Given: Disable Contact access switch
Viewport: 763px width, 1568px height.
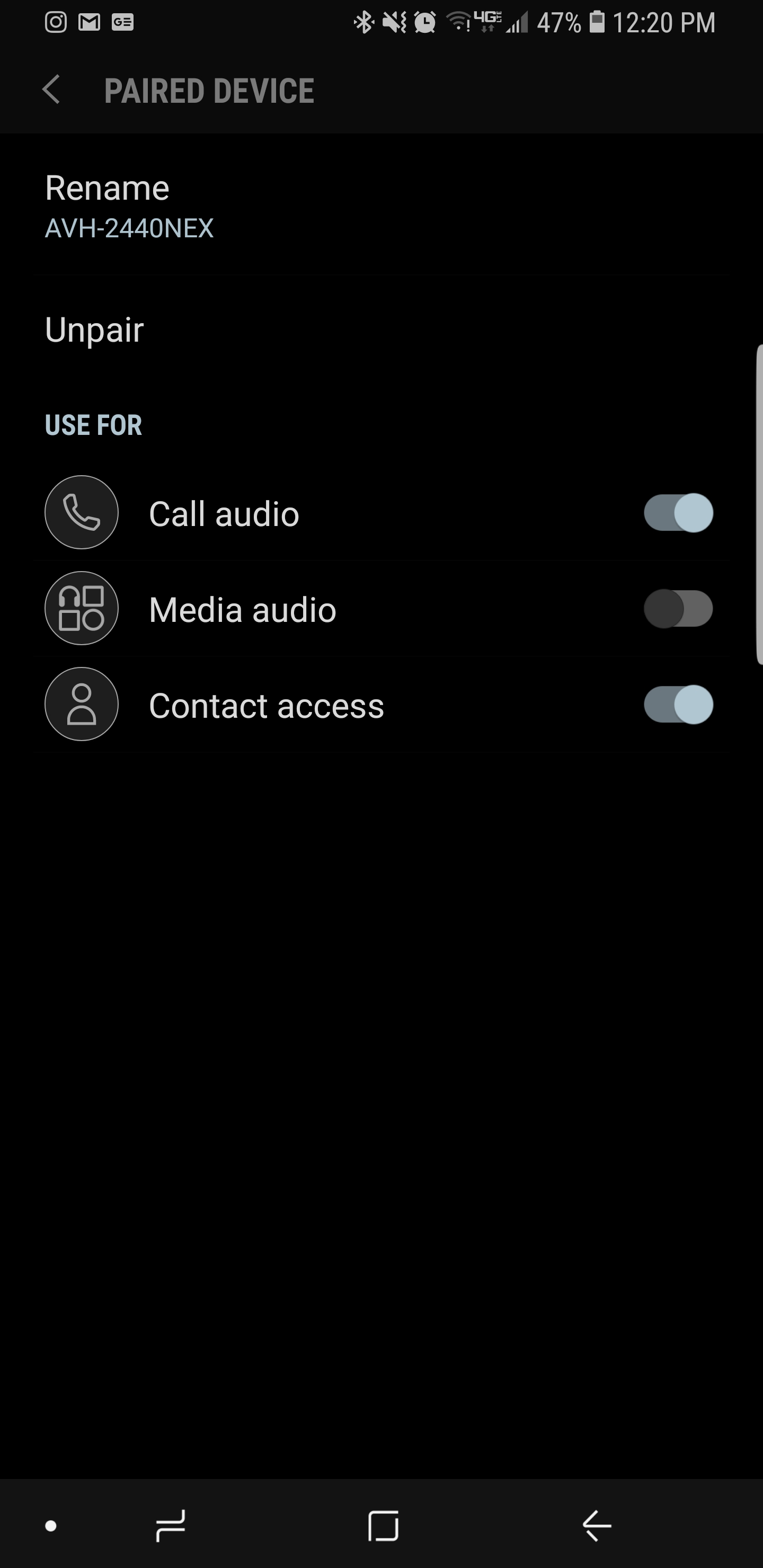Looking at the screenshot, I should [678, 704].
